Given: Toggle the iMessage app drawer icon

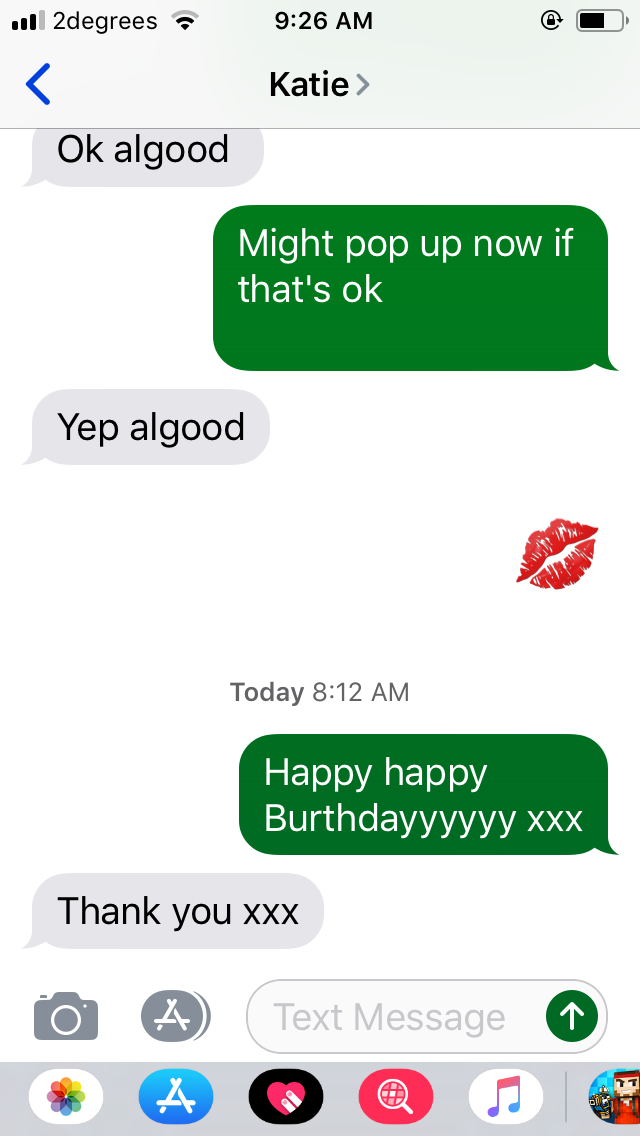Looking at the screenshot, I should (x=175, y=1016).
